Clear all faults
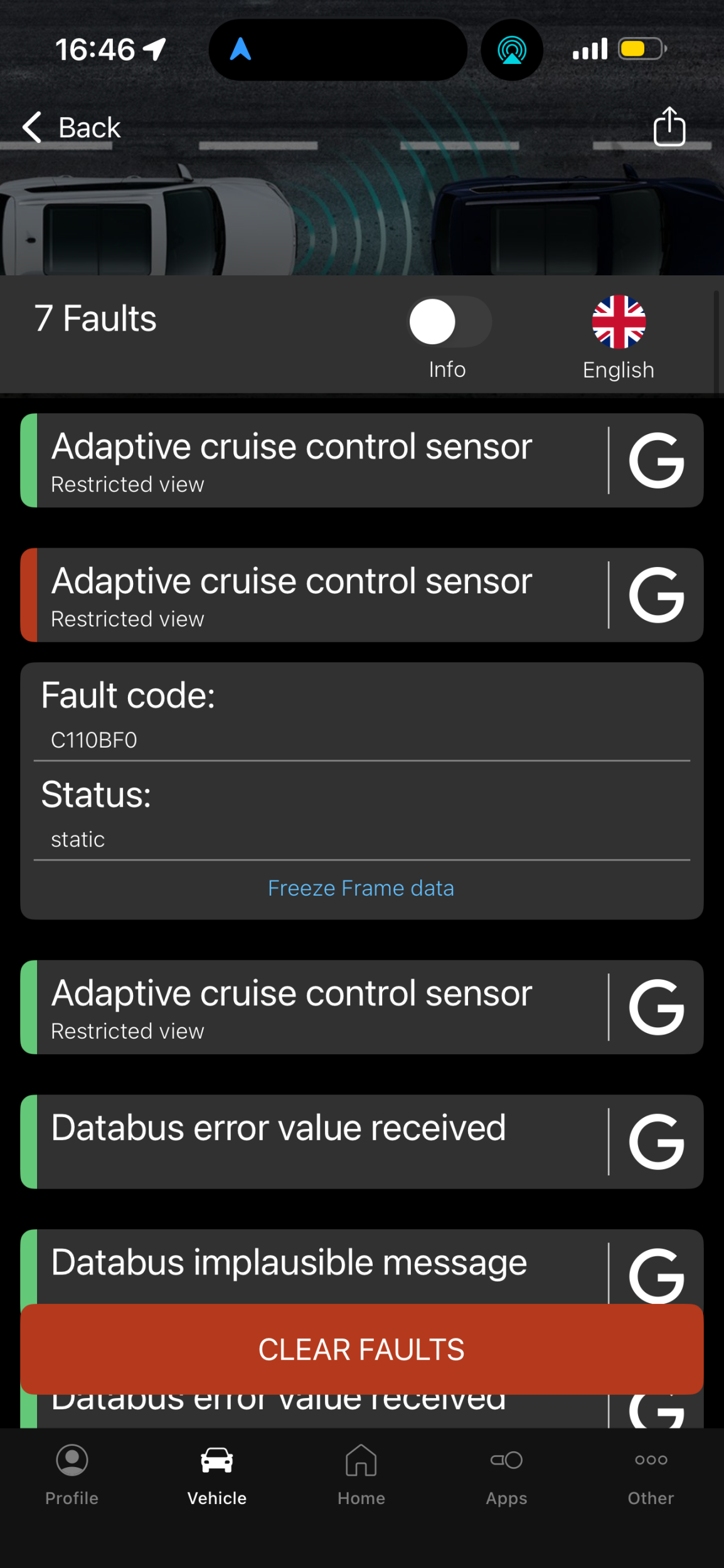Screen dimensions: 724x1568 pyautogui.click(x=361, y=1349)
